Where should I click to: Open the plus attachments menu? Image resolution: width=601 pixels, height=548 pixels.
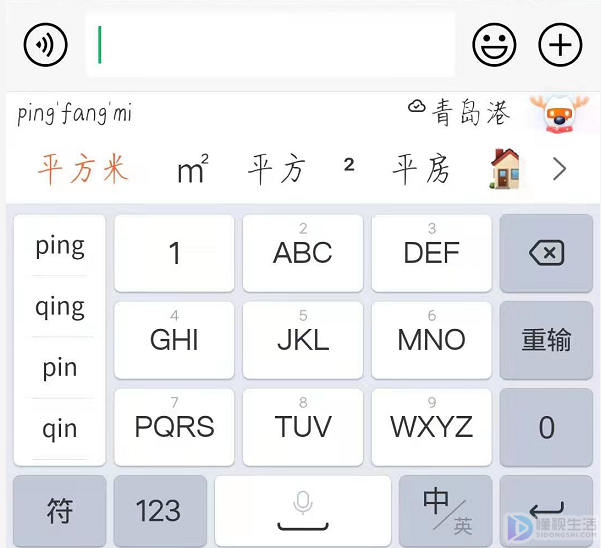point(560,45)
